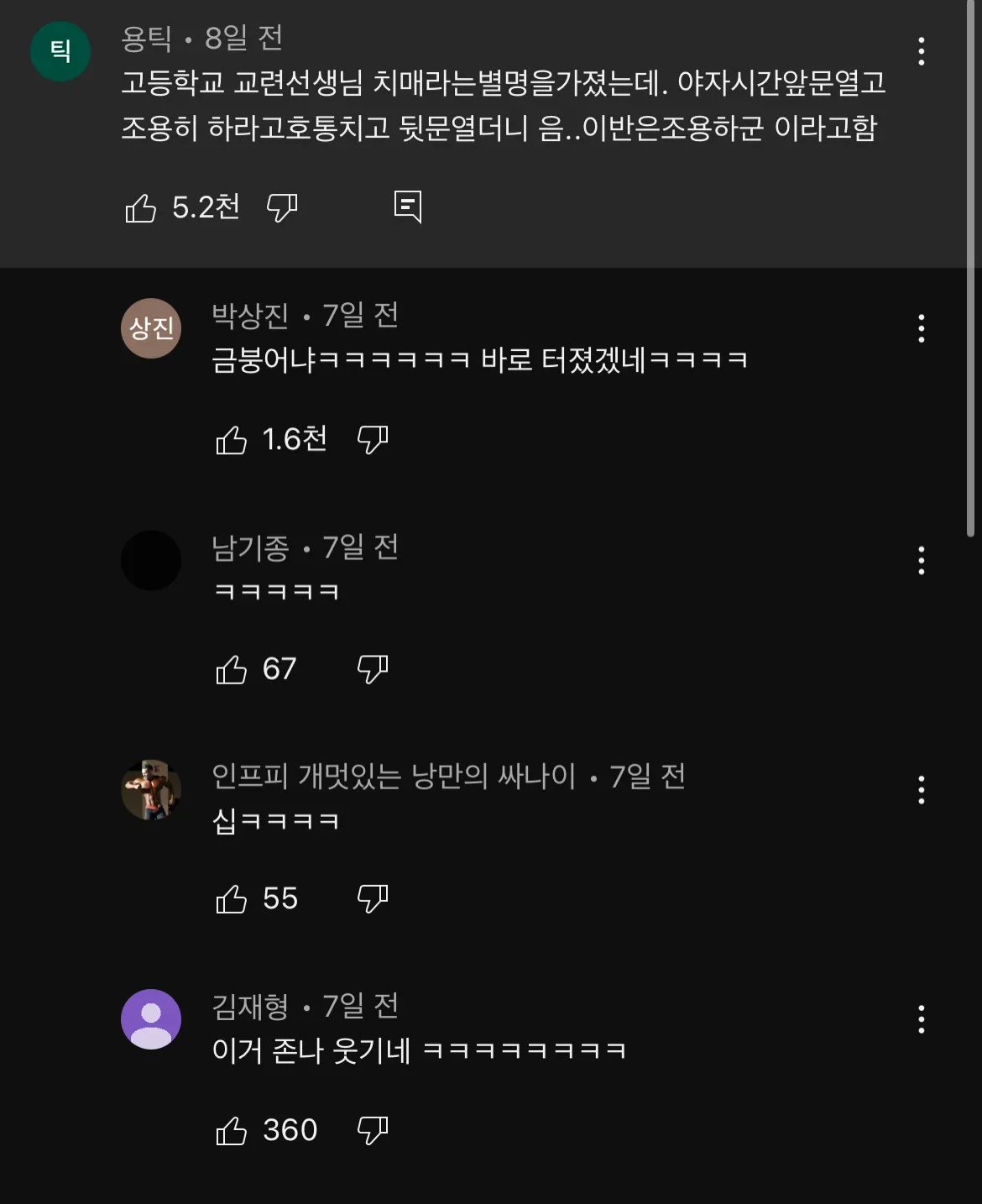Dislike 김재형's reply
This screenshot has height=1204, width=982.
point(373,1131)
